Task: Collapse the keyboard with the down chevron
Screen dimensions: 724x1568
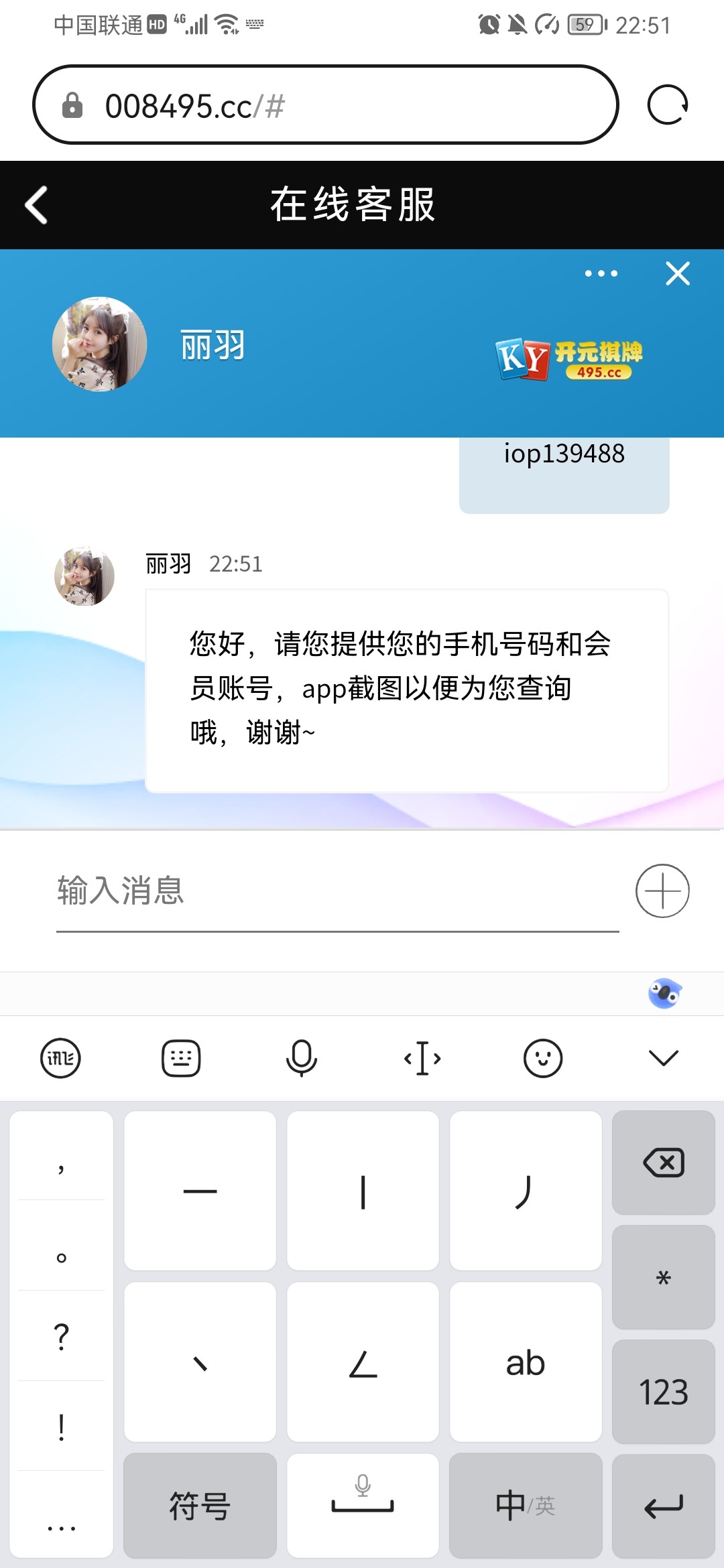Action: 664,1058
